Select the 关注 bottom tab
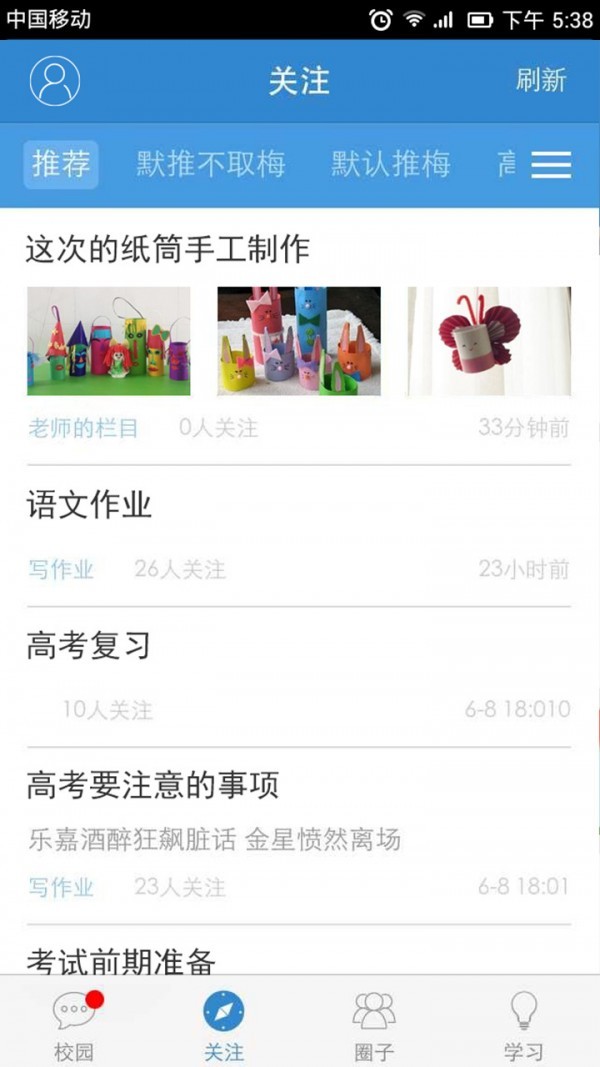 [224, 1024]
